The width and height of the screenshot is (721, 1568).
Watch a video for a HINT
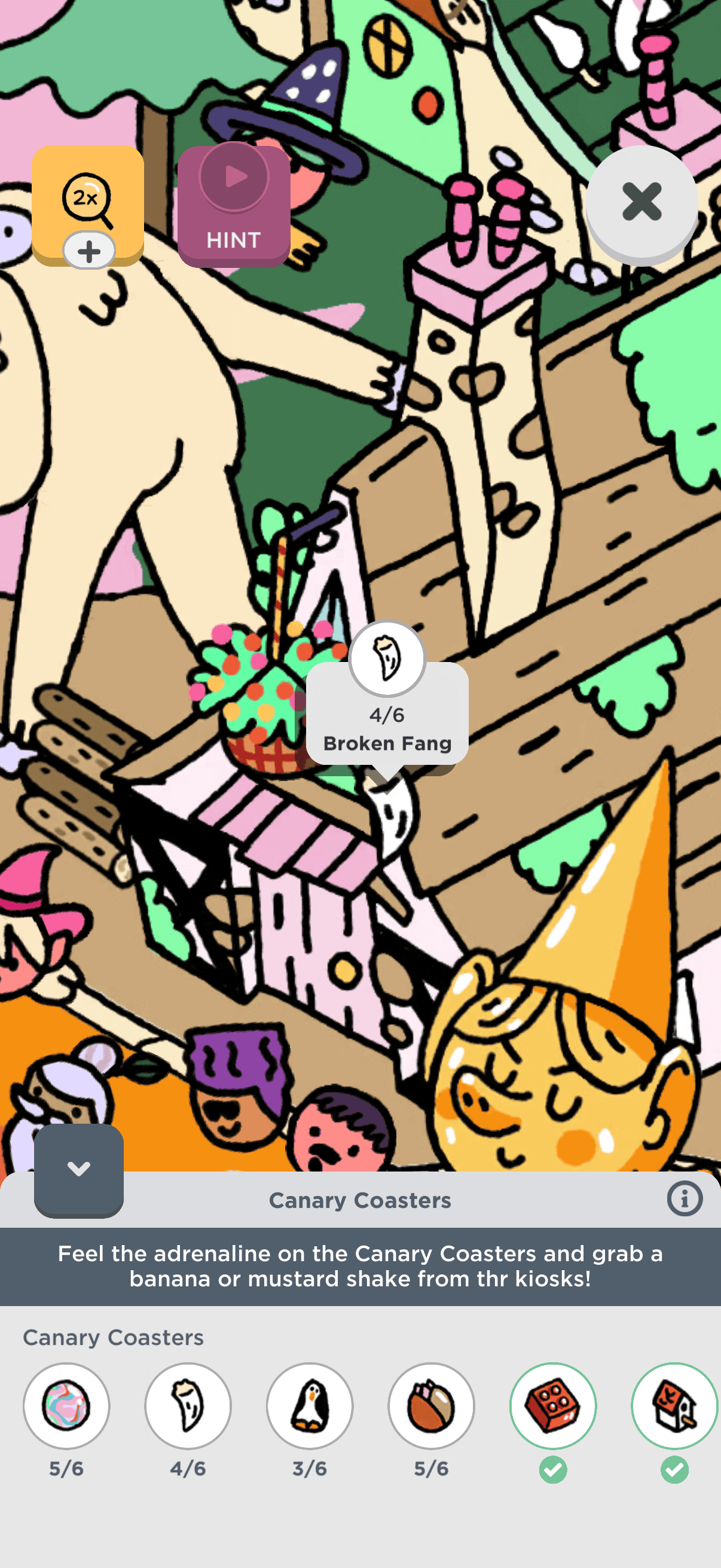[x=234, y=206]
